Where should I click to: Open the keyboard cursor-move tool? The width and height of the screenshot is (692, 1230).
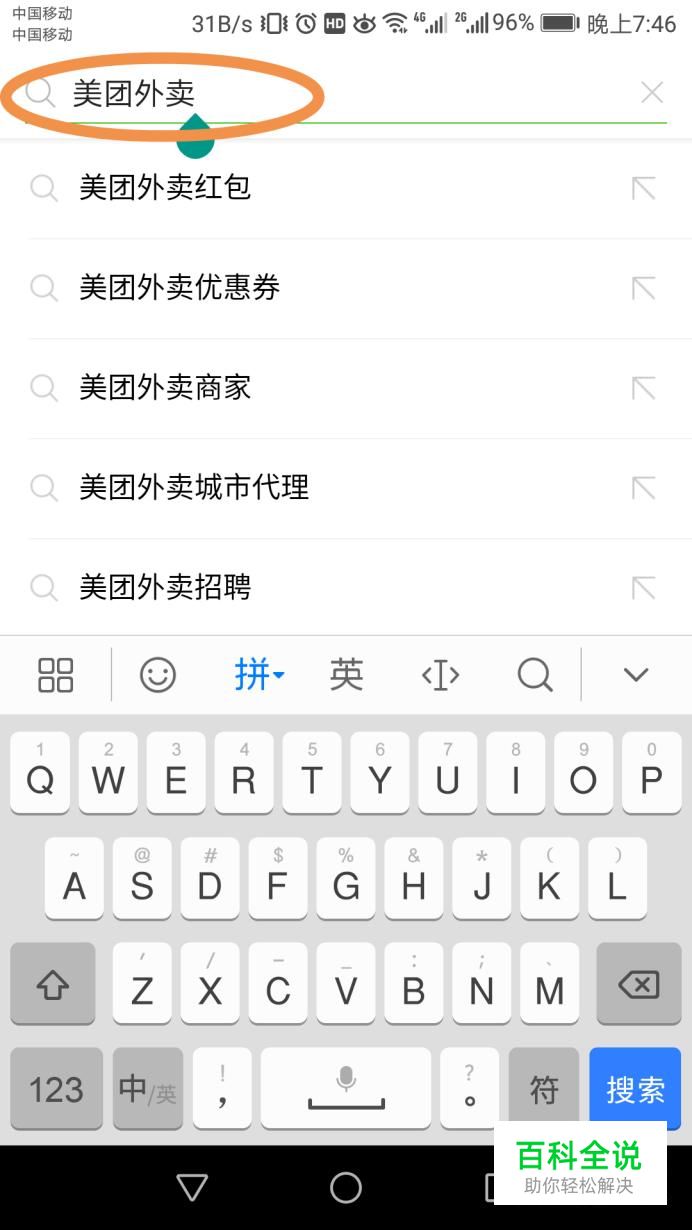coord(440,675)
